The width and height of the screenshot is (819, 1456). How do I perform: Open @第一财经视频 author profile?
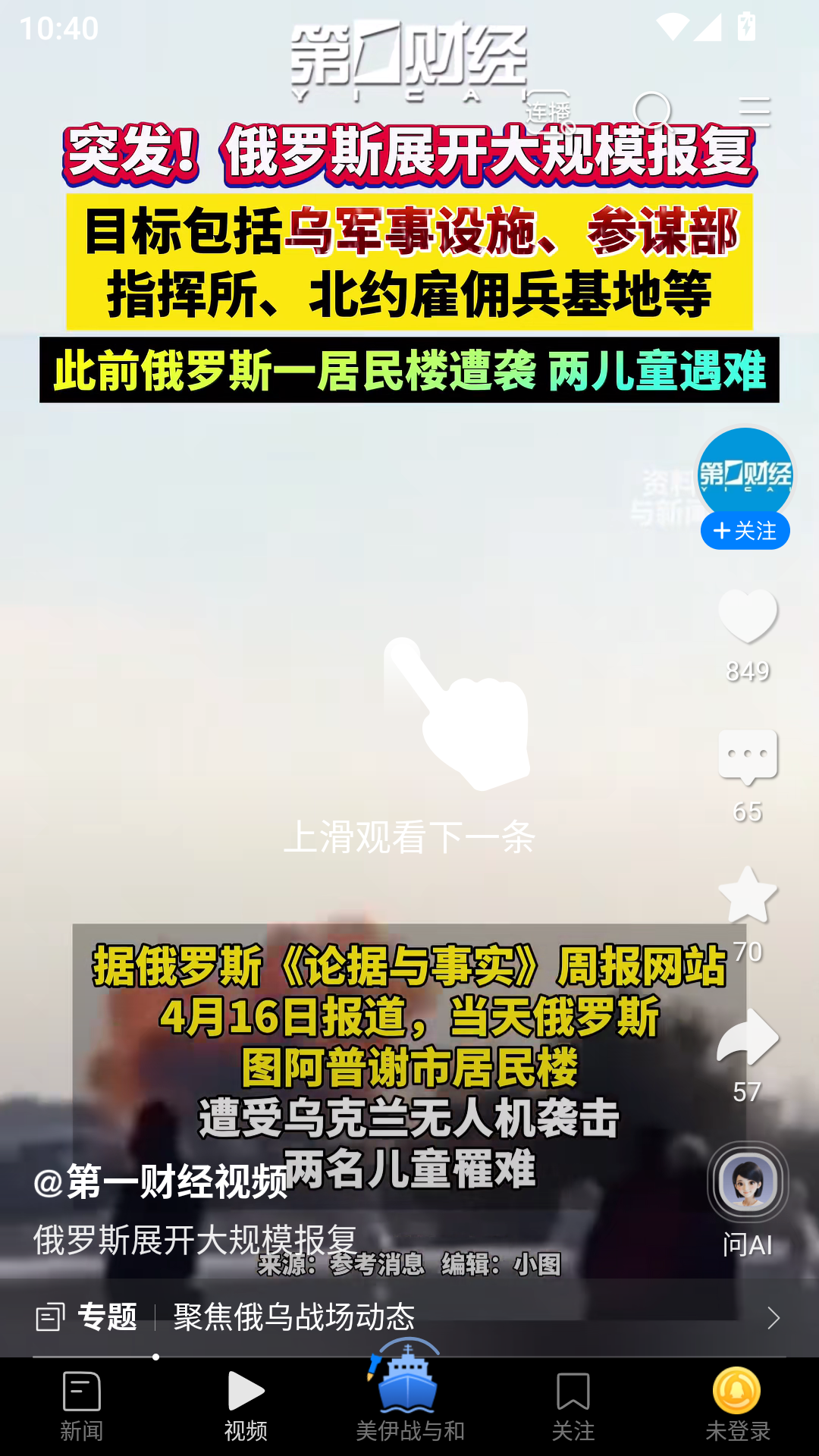(x=161, y=1181)
